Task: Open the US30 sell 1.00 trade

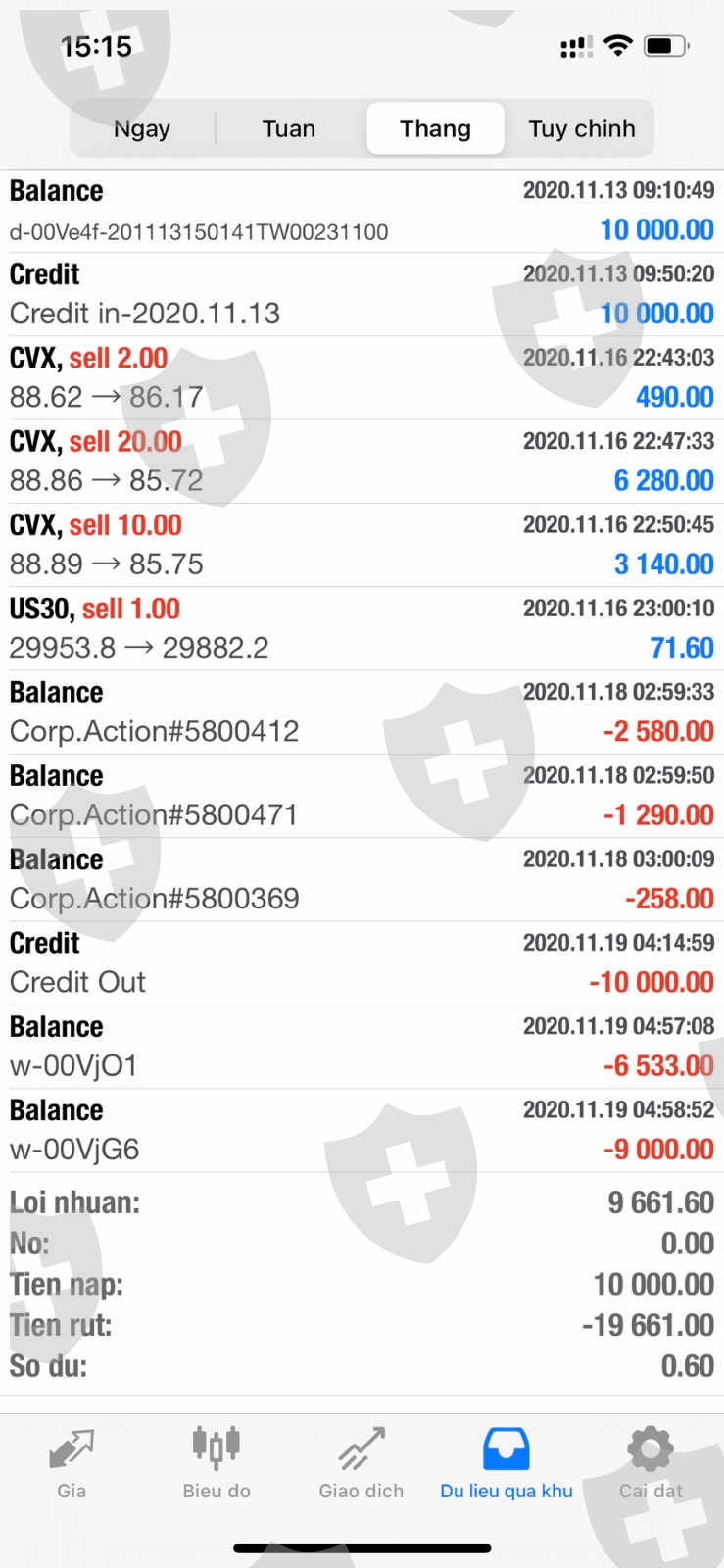Action: [362, 628]
